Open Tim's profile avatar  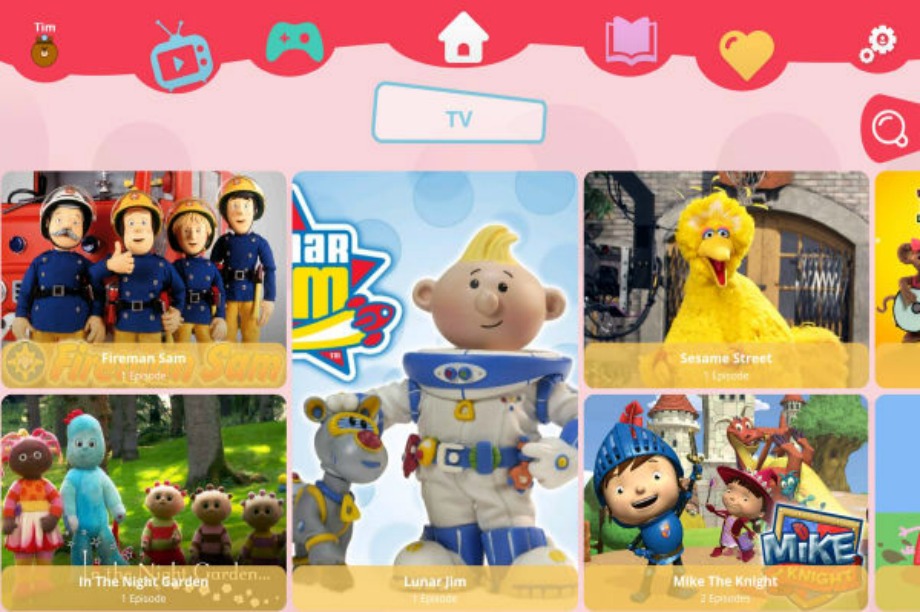(44, 49)
